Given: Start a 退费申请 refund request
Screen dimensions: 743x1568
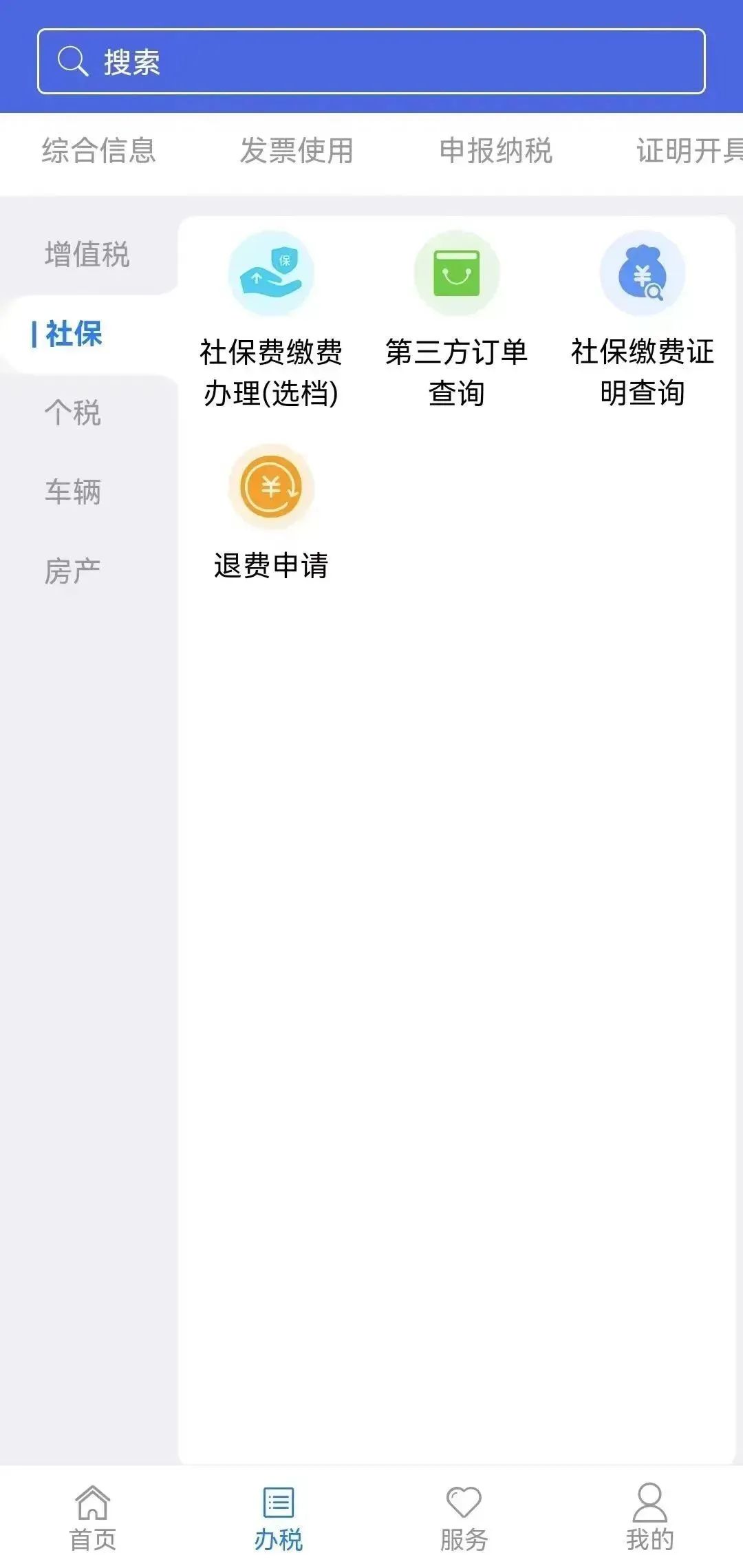Looking at the screenshot, I should 271,513.
